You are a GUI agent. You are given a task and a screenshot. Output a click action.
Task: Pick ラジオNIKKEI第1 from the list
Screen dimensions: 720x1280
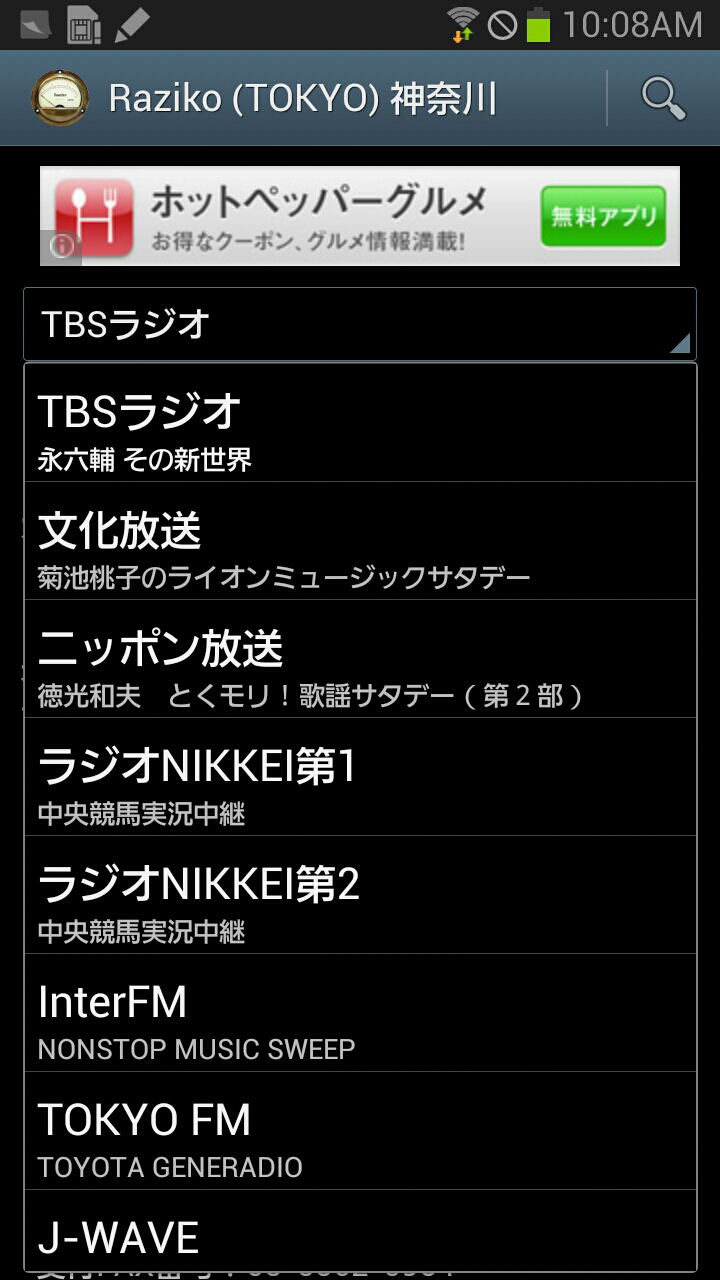pos(360,777)
